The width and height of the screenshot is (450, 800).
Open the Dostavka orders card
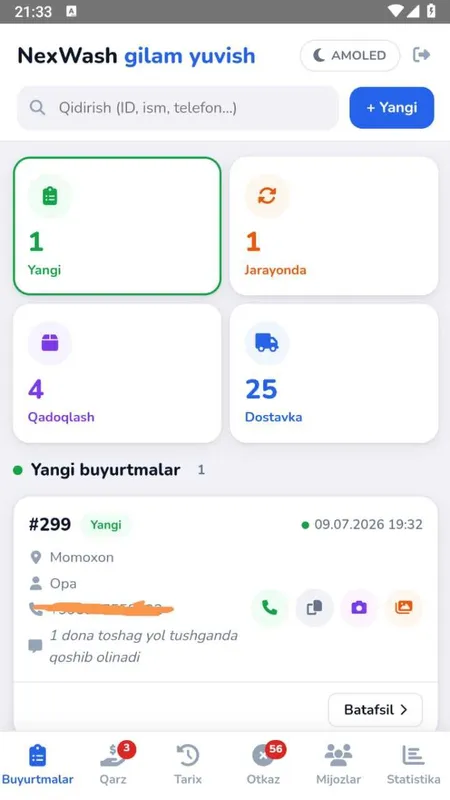coord(334,373)
